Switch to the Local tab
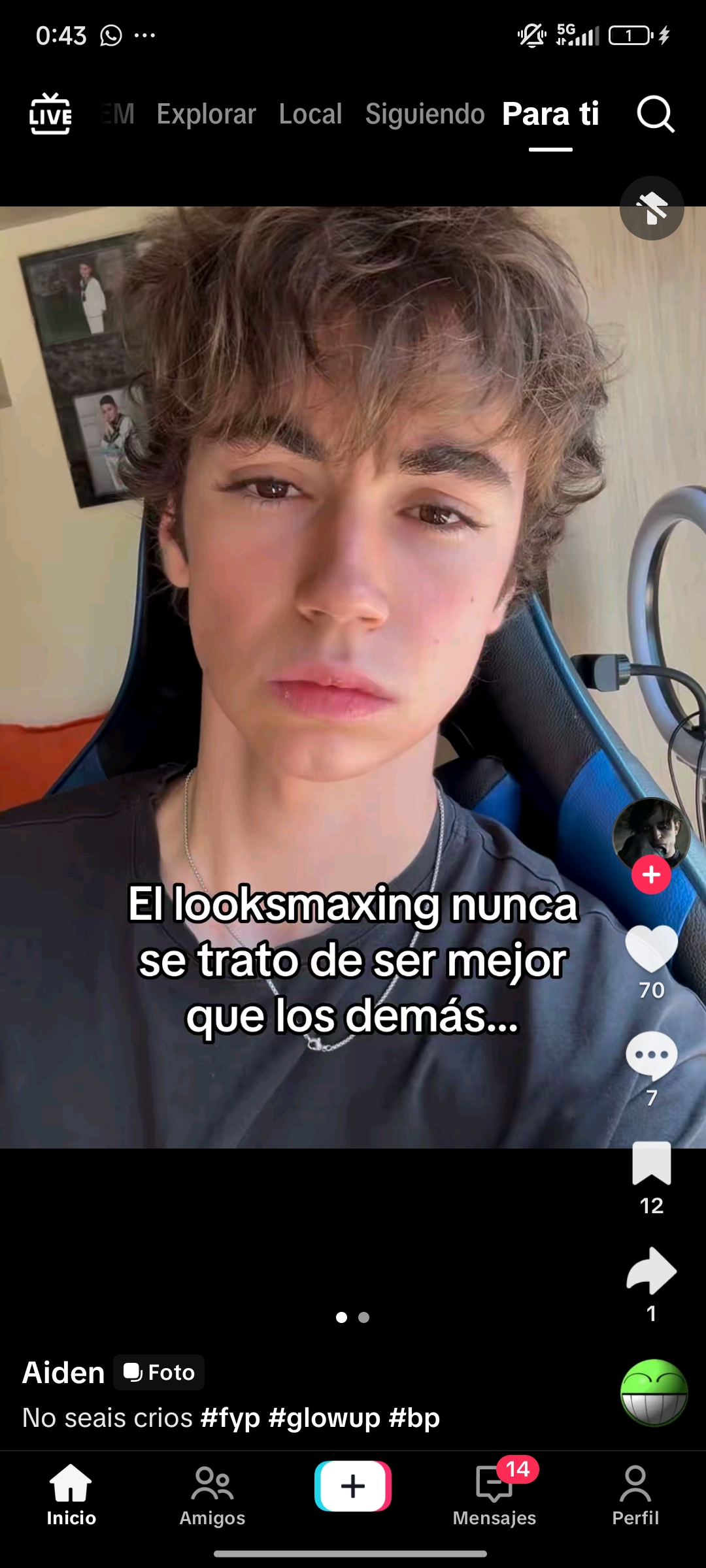 tap(311, 114)
